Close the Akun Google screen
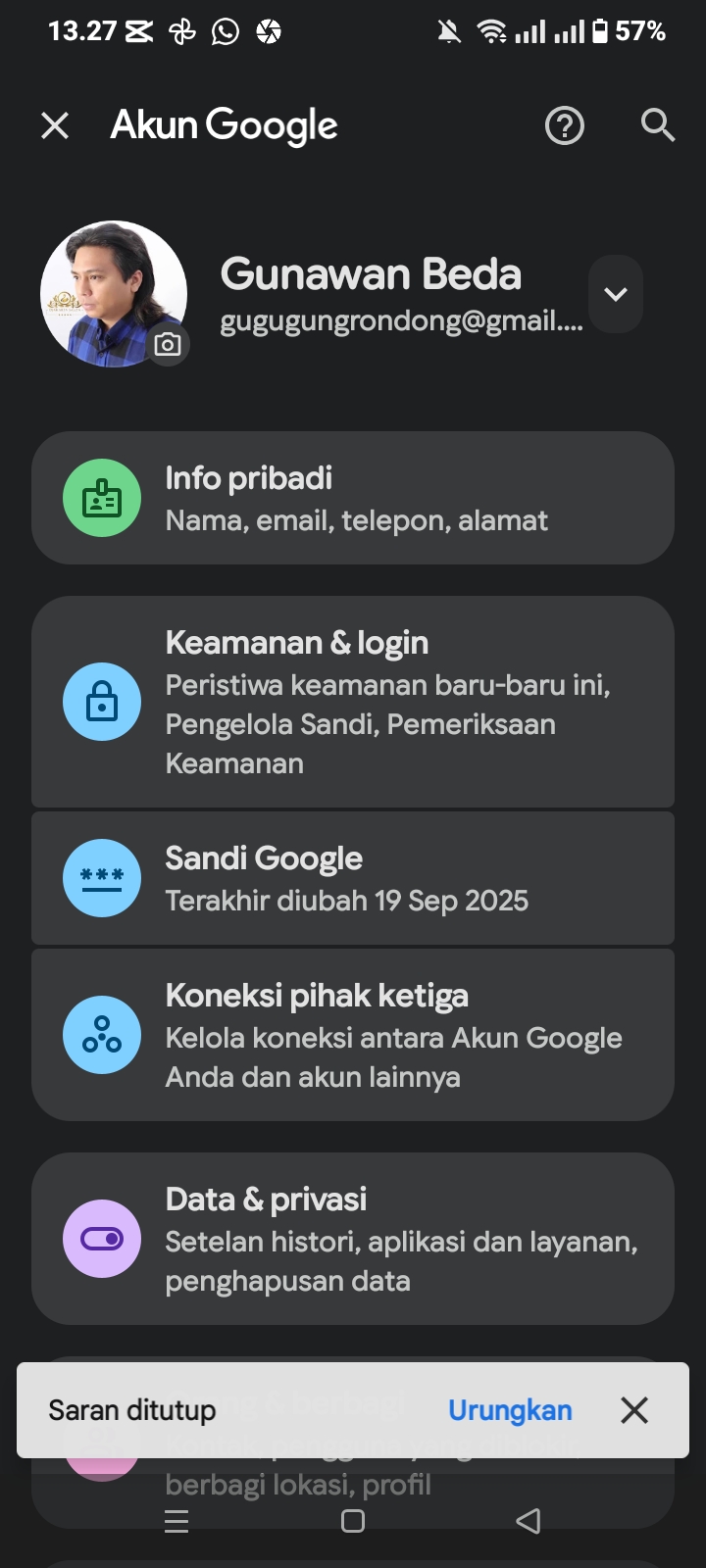This screenshot has width=706, height=1568. tap(55, 125)
